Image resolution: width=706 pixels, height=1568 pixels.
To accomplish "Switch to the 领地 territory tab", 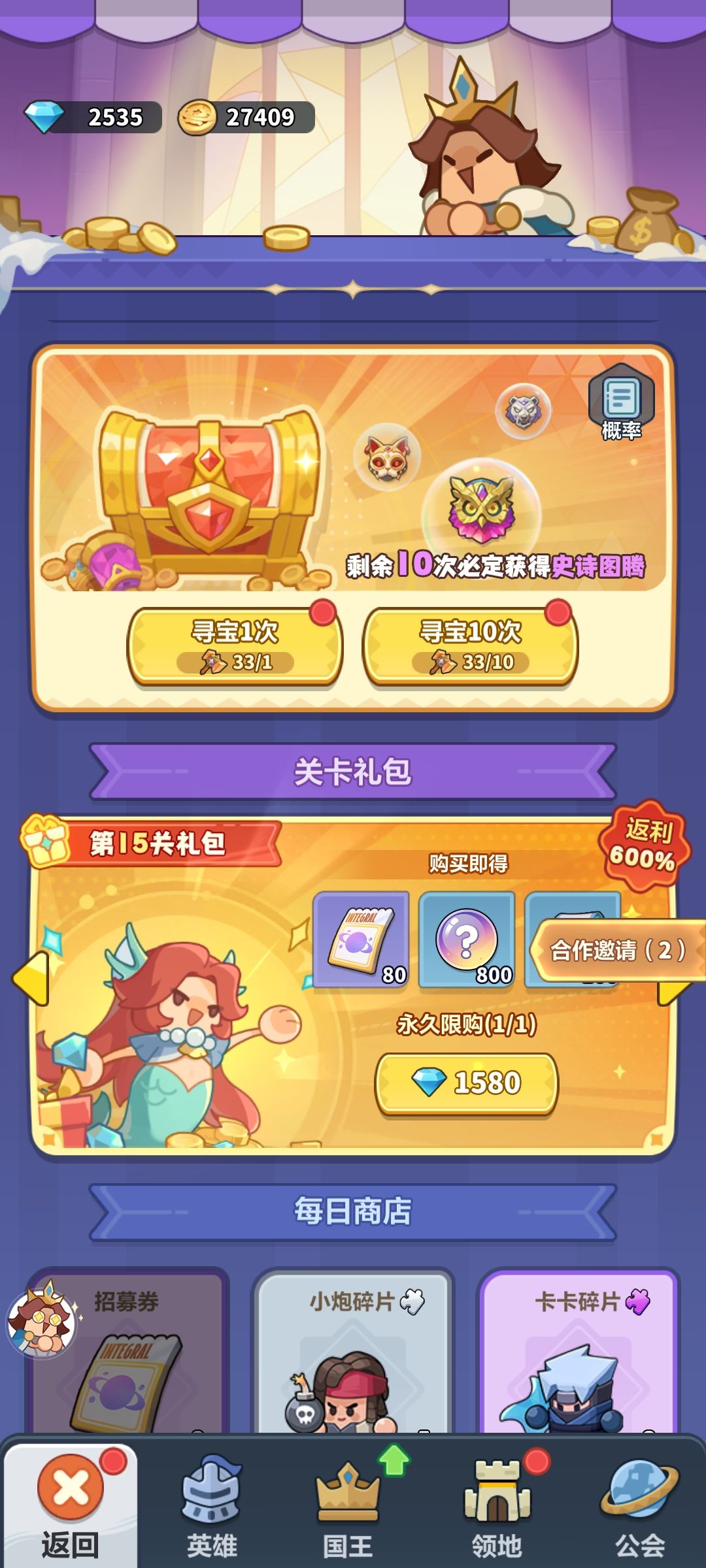I will 497,1506.
